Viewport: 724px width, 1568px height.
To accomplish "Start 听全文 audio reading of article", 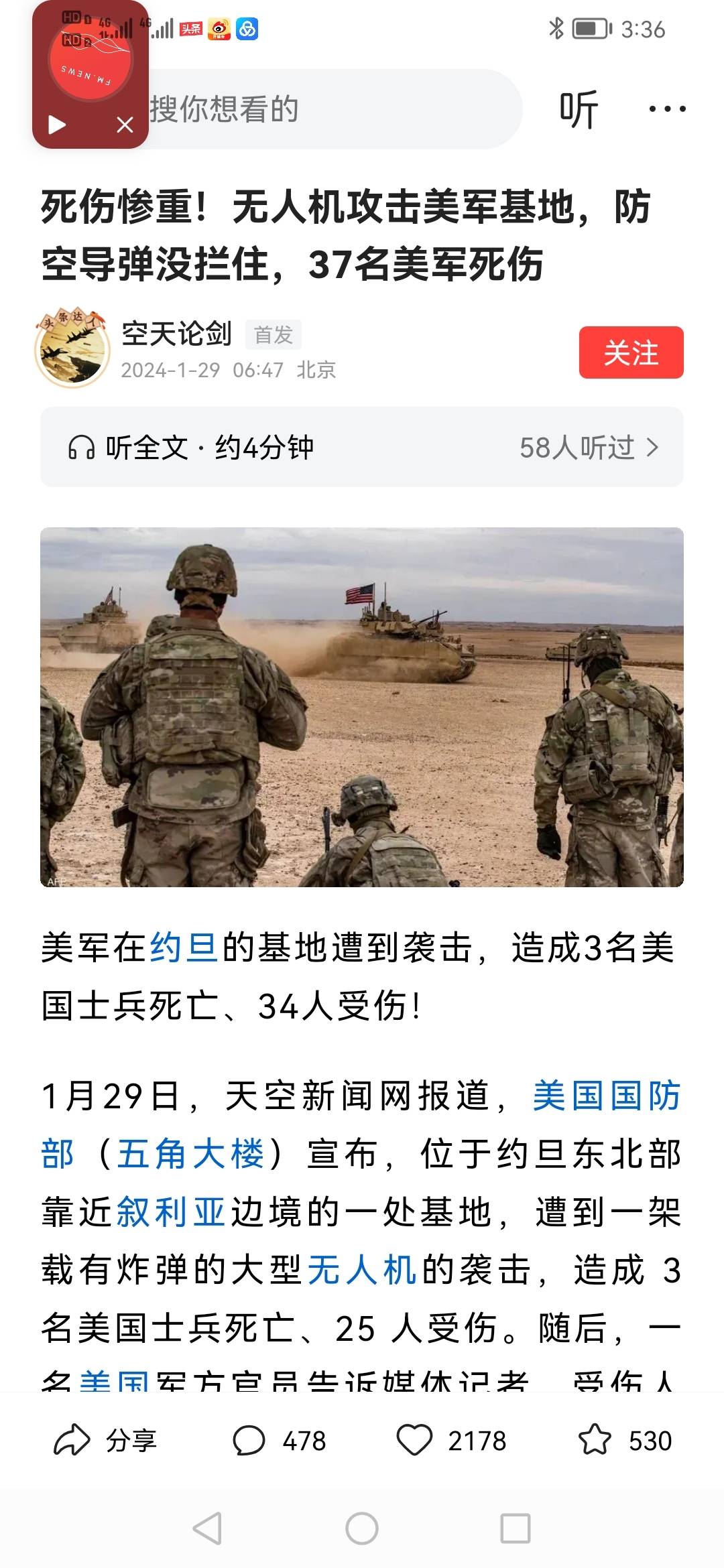I will pos(191,447).
